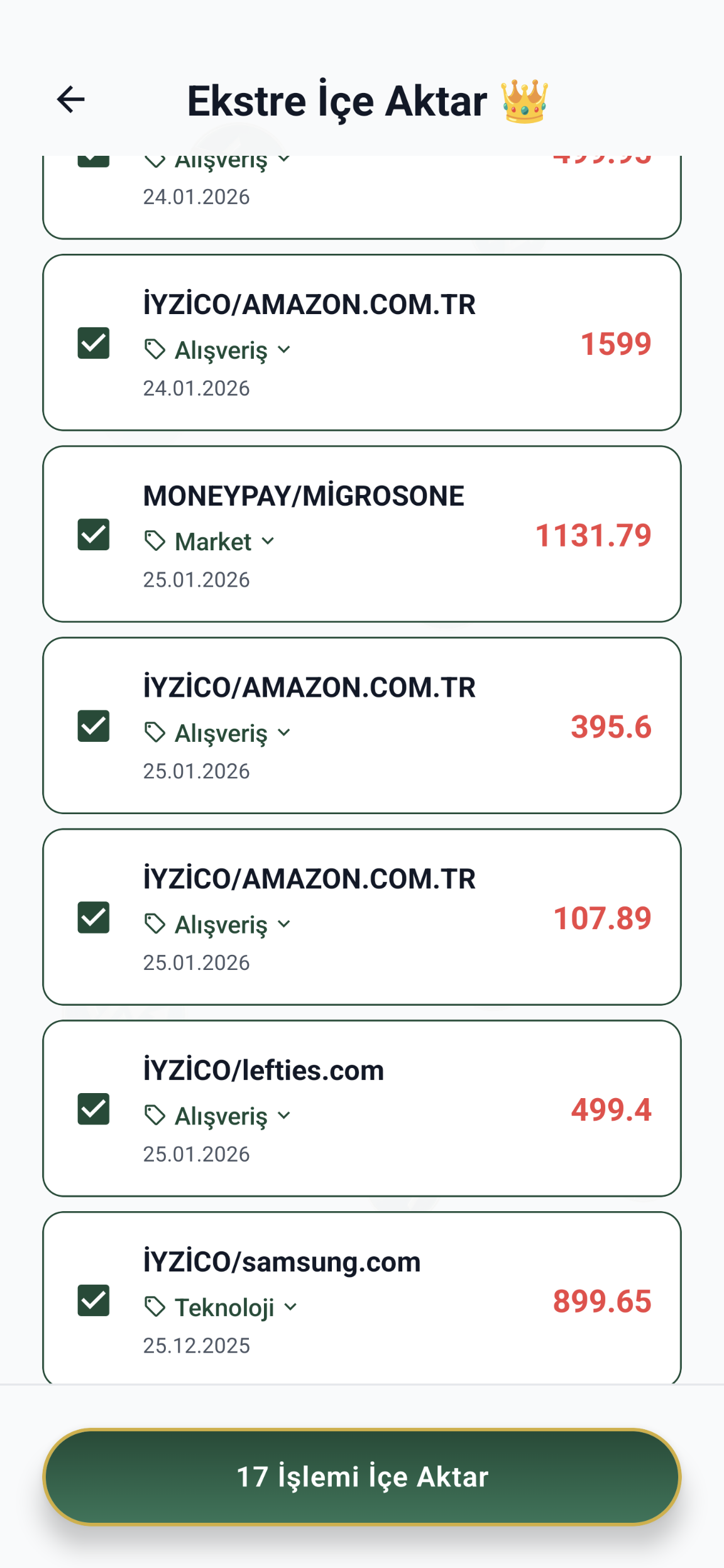Untick the Amazon transaction of 107.89
Viewport: 724px width, 1568px height.
(x=94, y=918)
